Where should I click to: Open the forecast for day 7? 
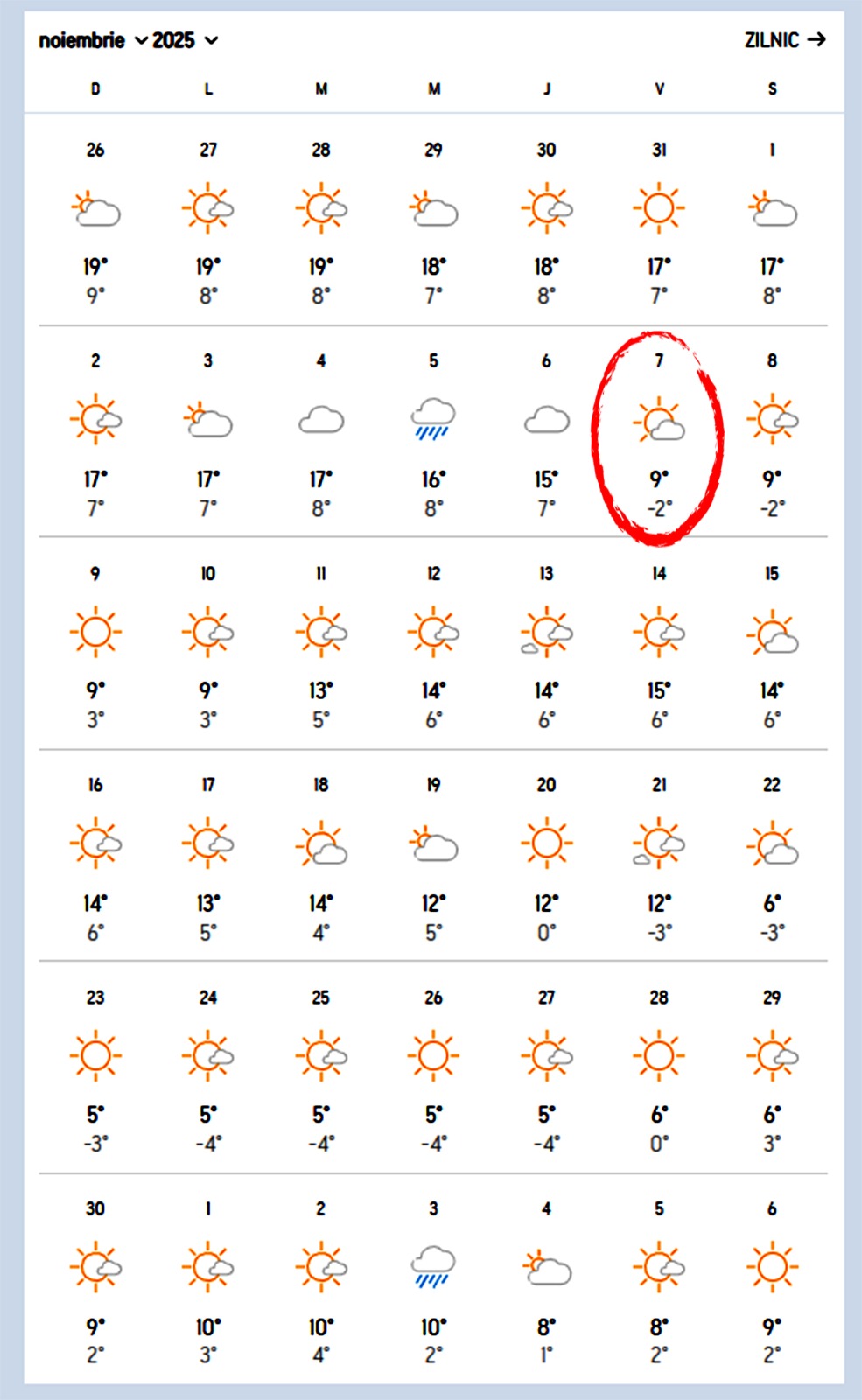659,433
